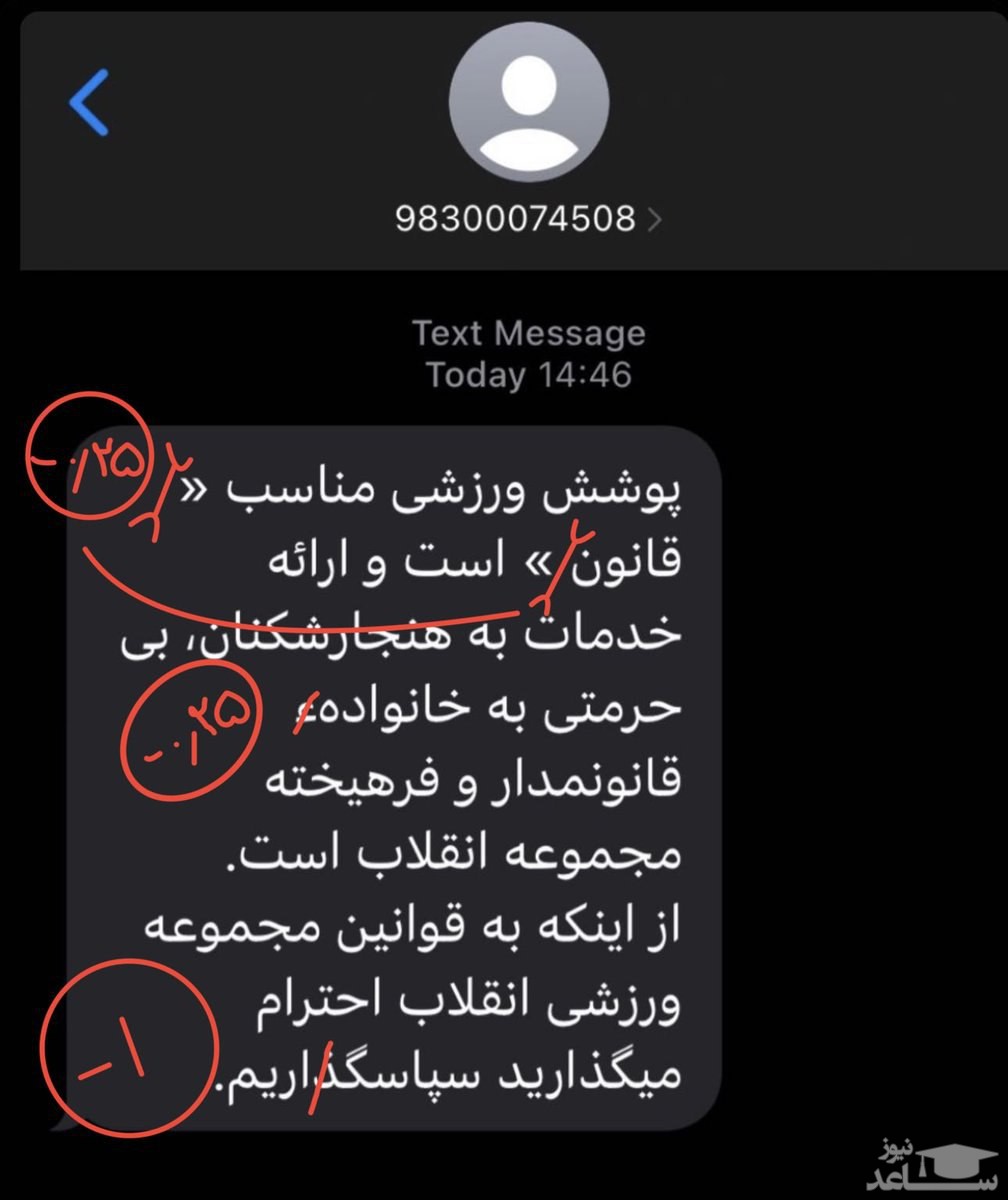Go back to the messages list

coord(88,102)
